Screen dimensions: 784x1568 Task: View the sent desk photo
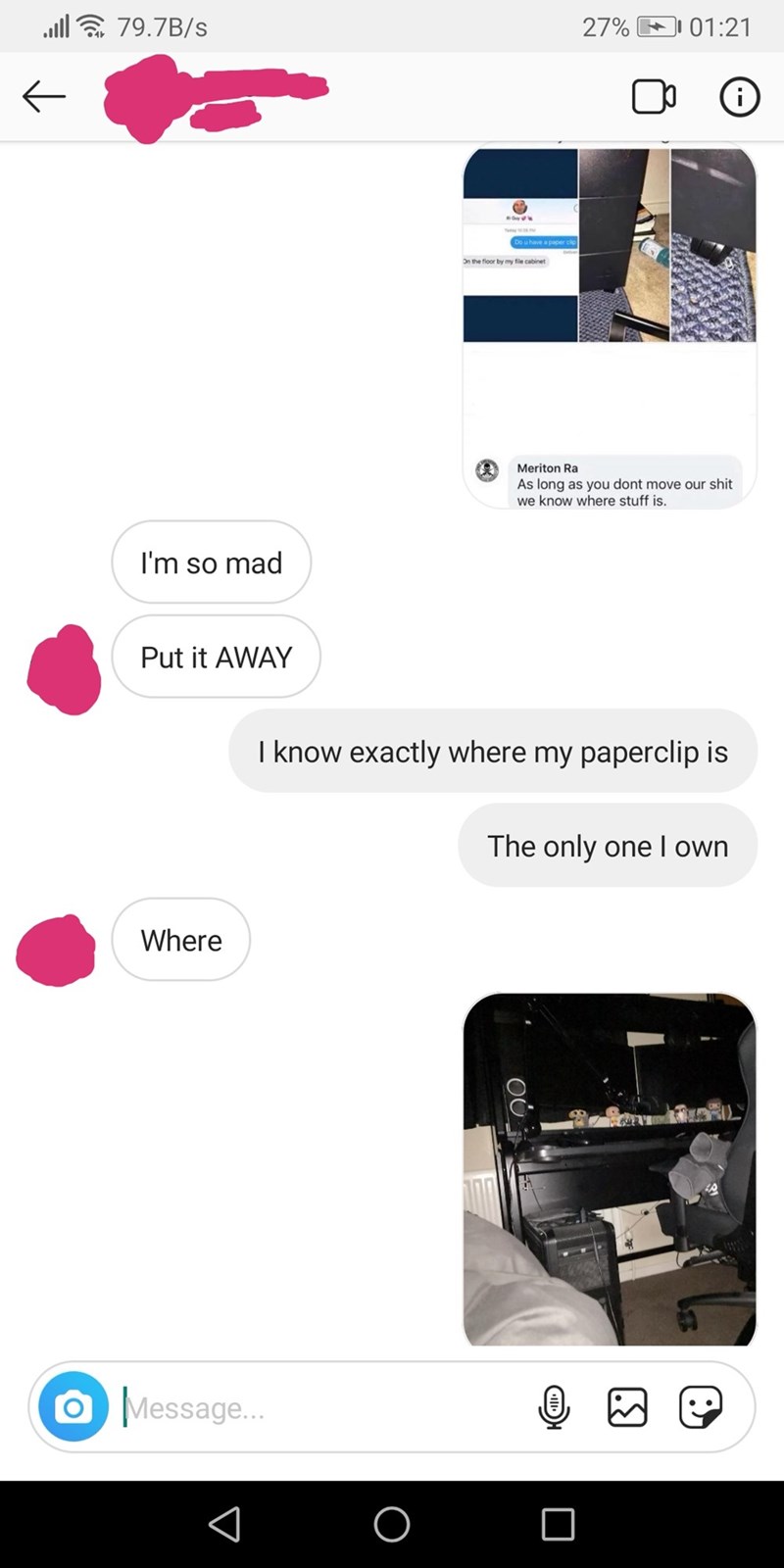(609, 1168)
